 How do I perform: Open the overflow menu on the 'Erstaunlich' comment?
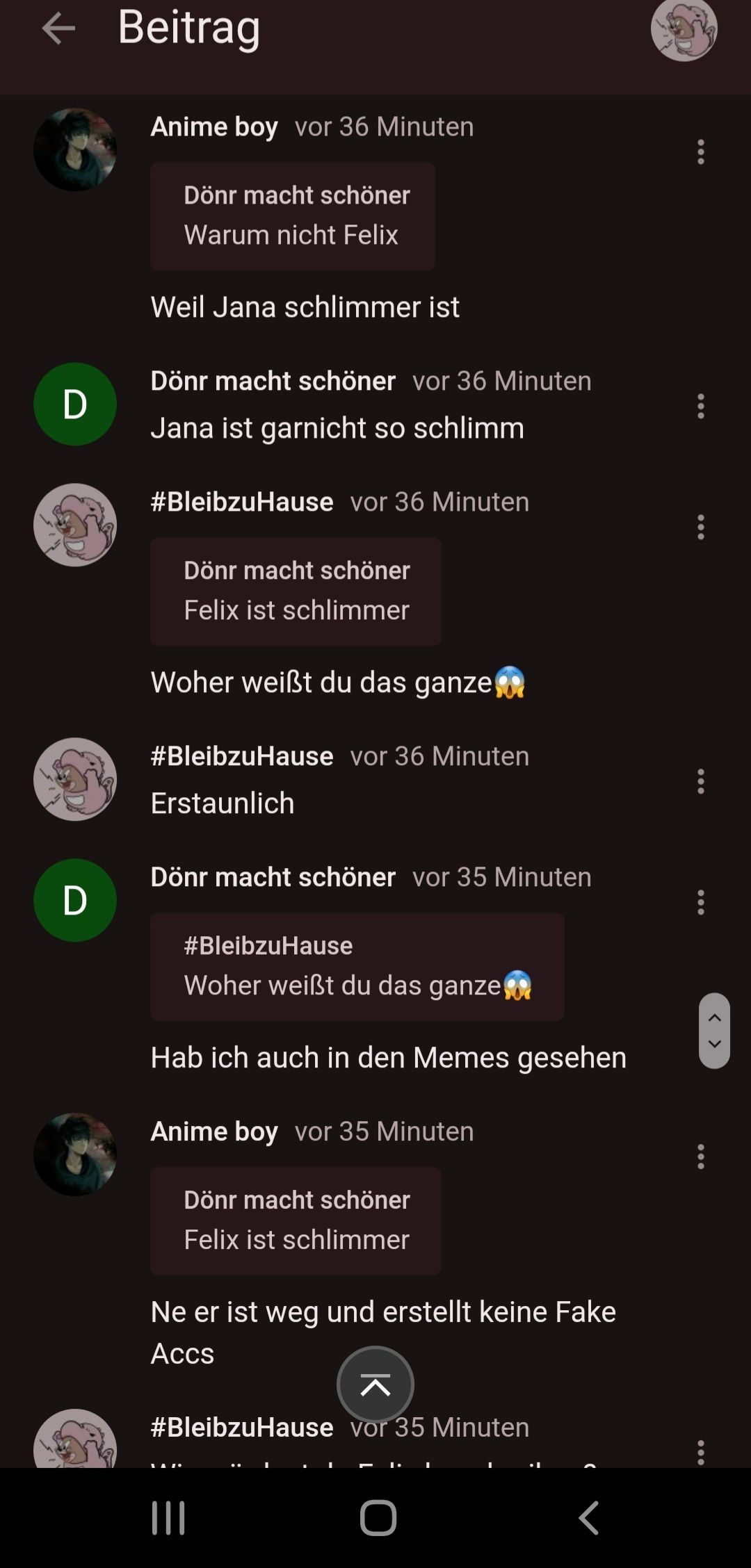[x=700, y=781]
